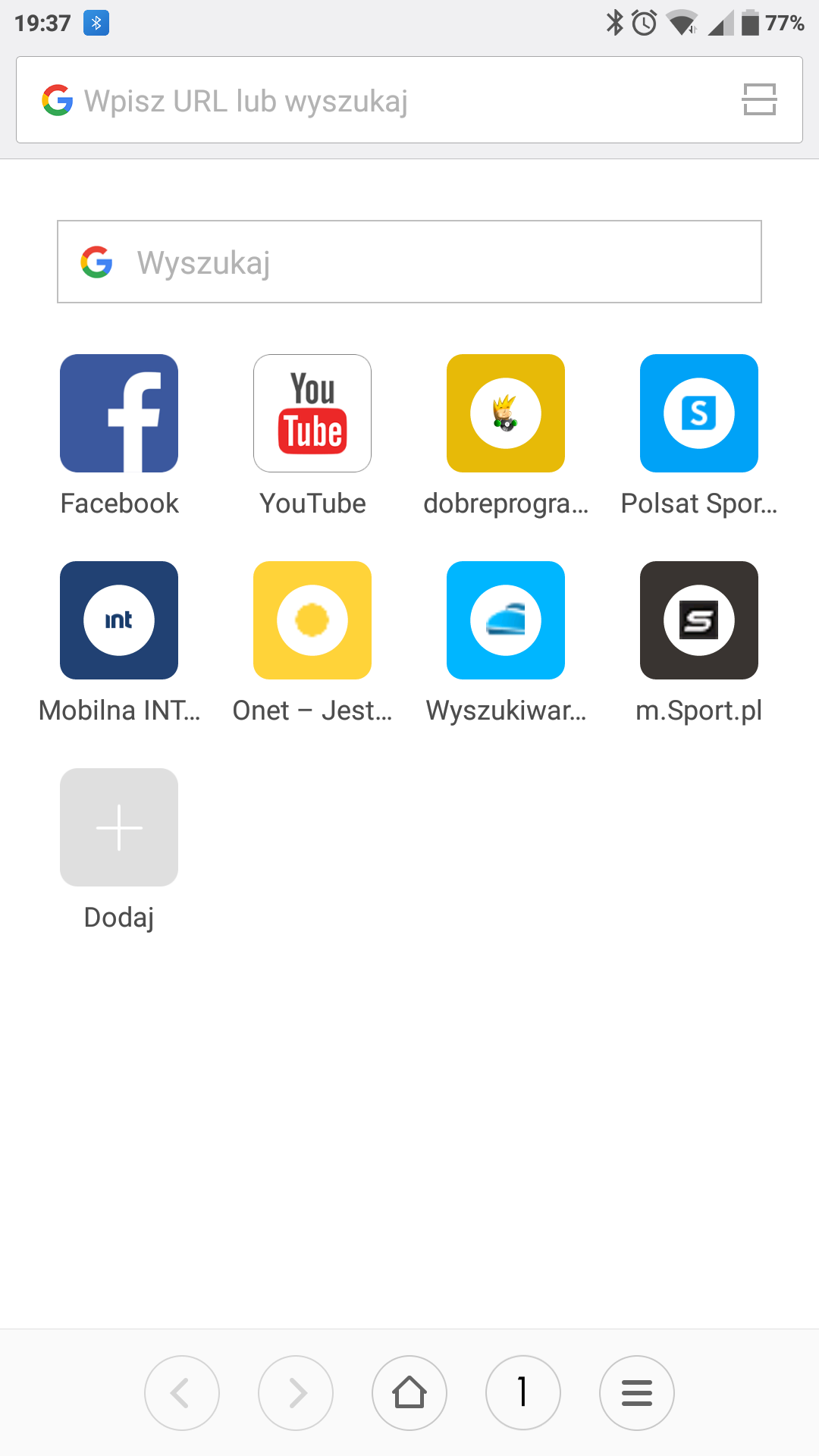Open the browser hamburger menu
The height and width of the screenshot is (1456, 819).
[x=637, y=1393]
